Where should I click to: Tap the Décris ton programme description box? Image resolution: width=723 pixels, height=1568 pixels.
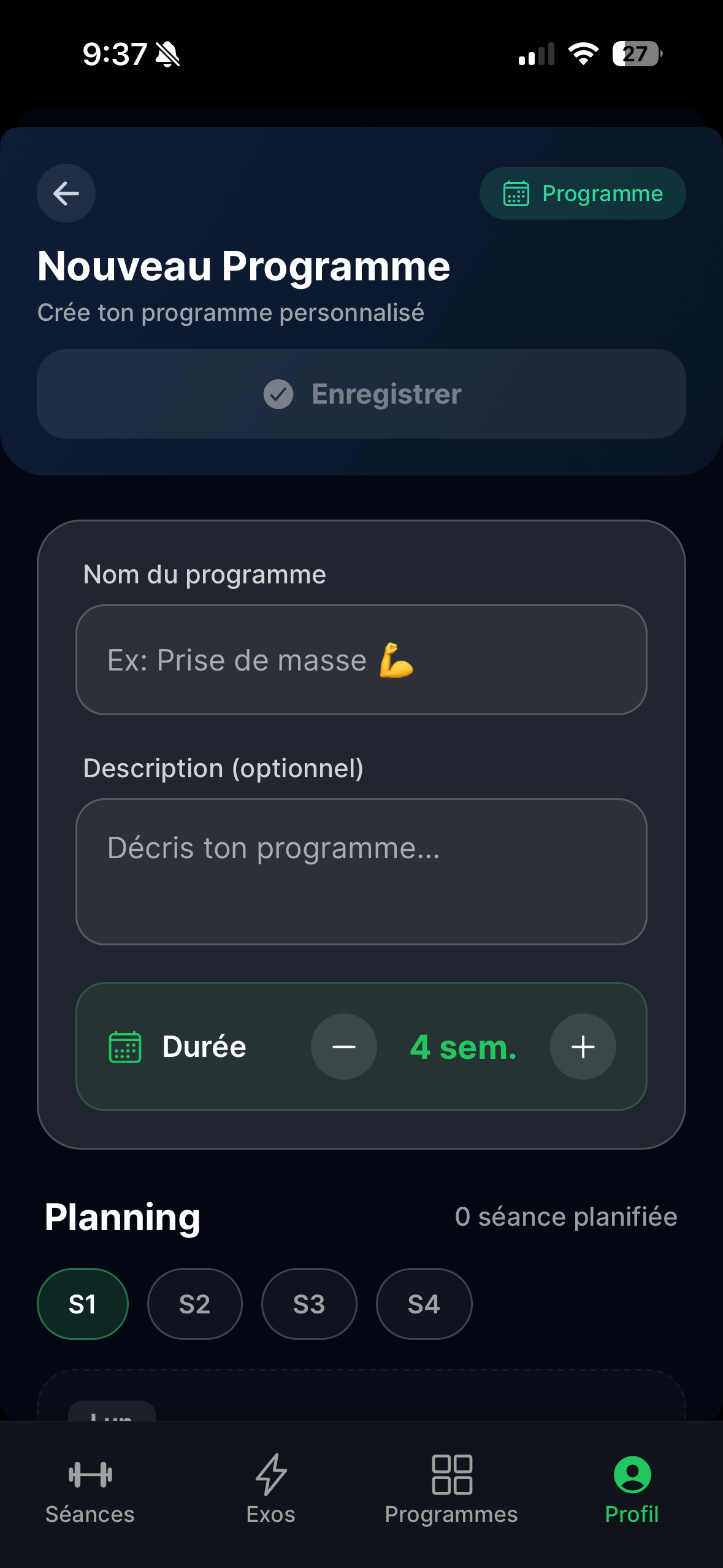tap(361, 869)
